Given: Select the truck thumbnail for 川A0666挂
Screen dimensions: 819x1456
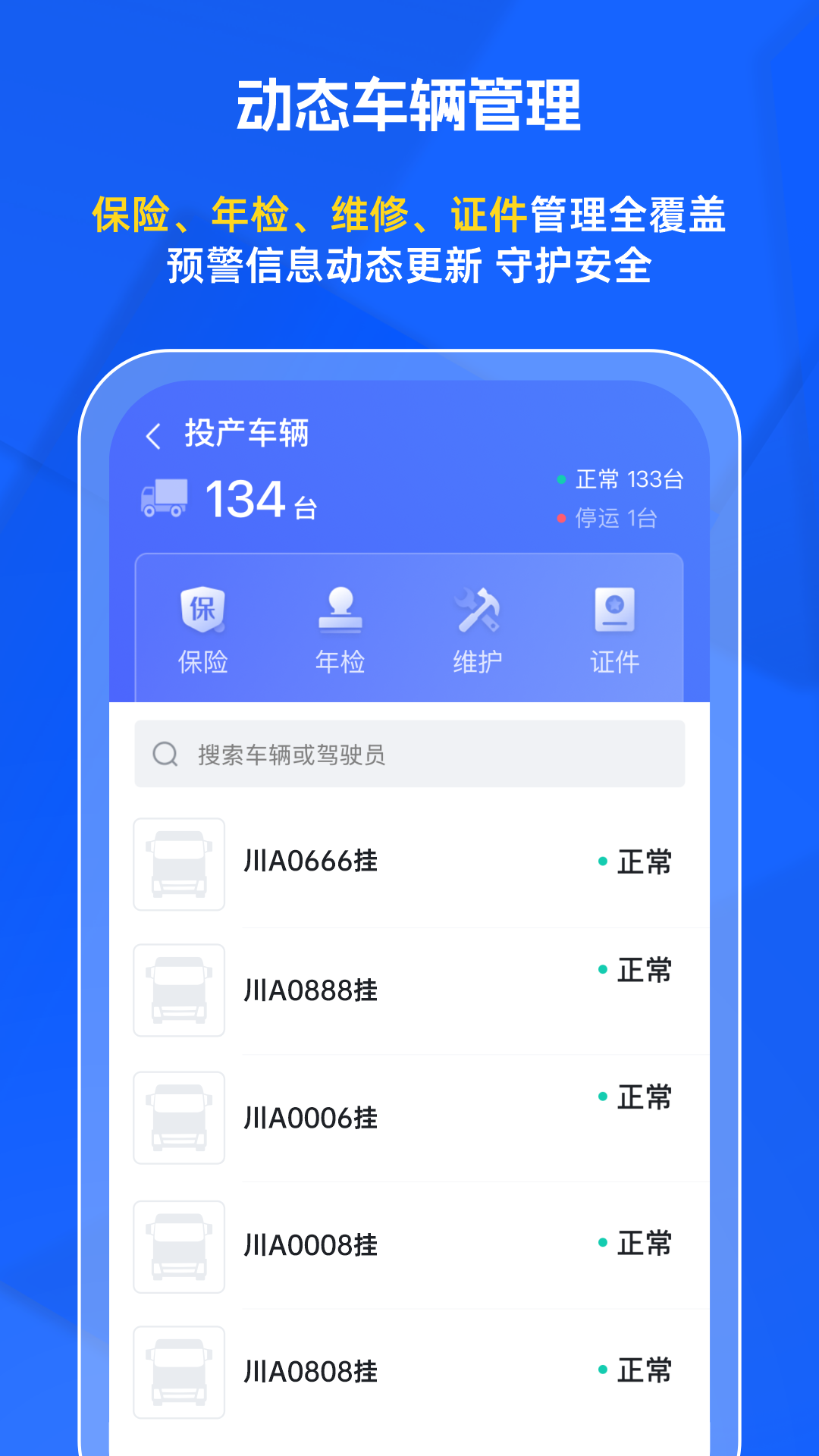Looking at the screenshot, I should (178, 864).
